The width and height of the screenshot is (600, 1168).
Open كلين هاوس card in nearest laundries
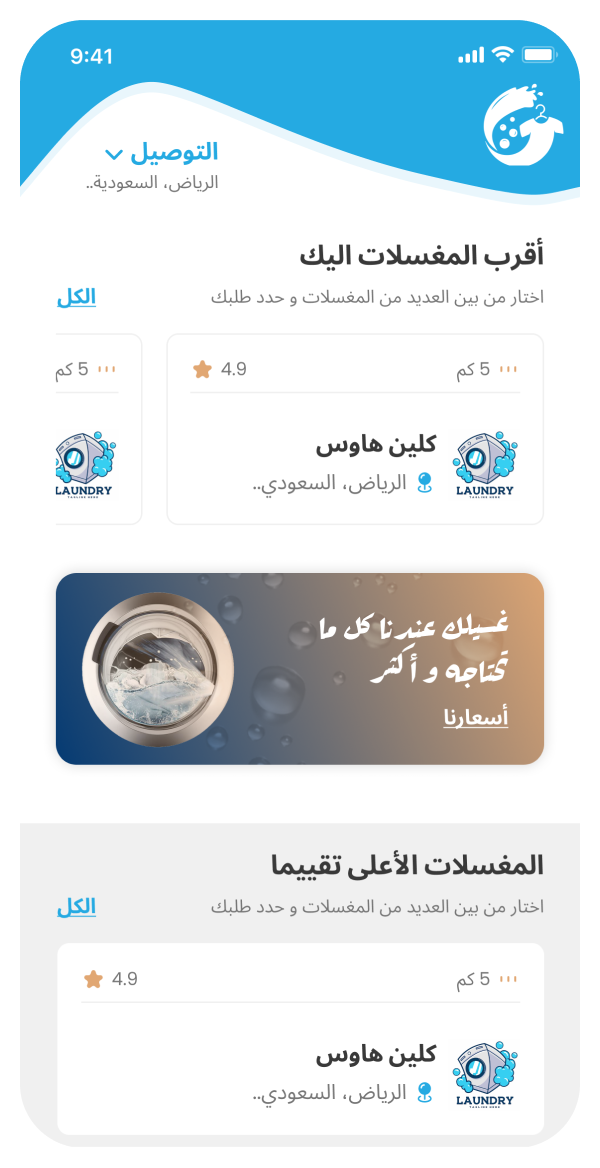pyautogui.click(x=355, y=430)
